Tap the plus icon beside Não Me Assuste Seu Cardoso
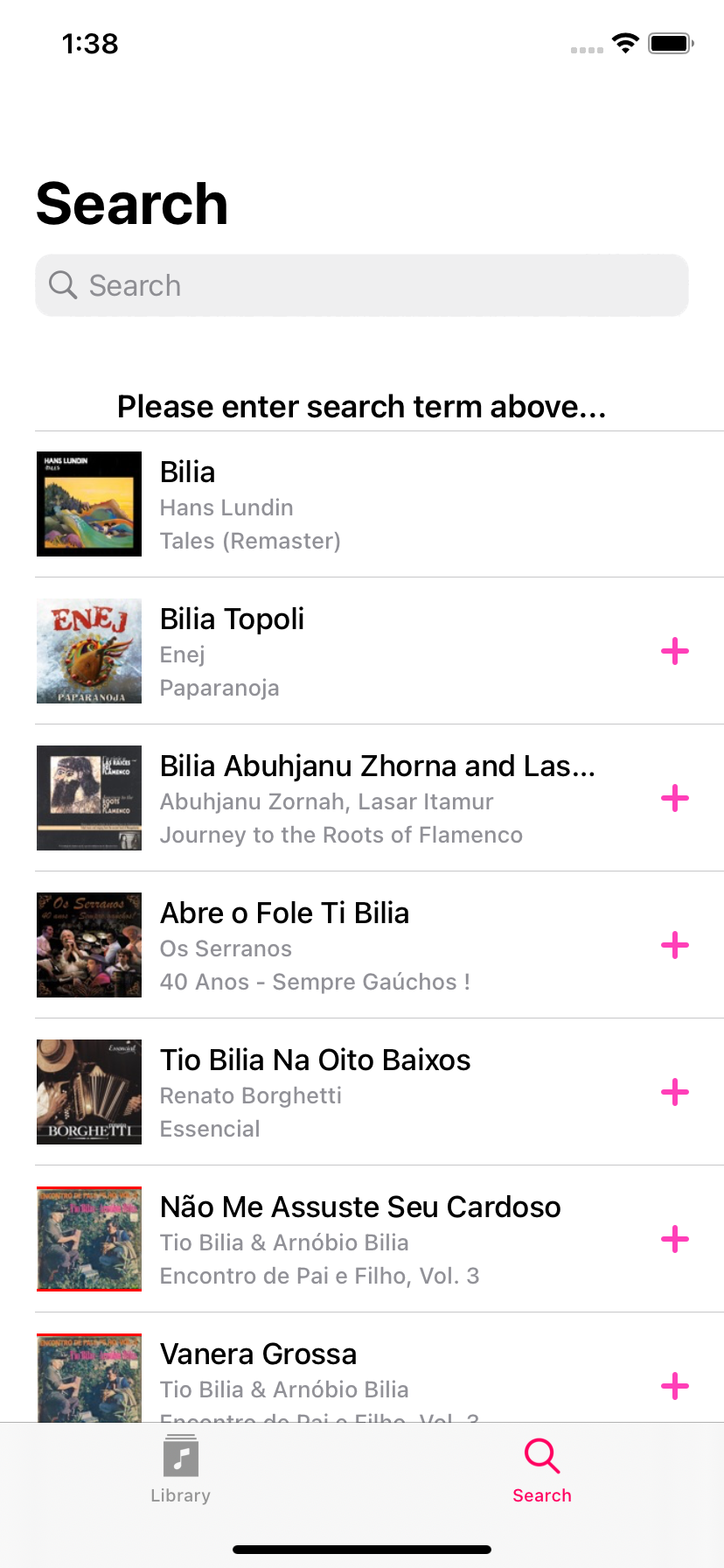This screenshot has width=724, height=1568. pyautogui.click(x=674, y=1239)
